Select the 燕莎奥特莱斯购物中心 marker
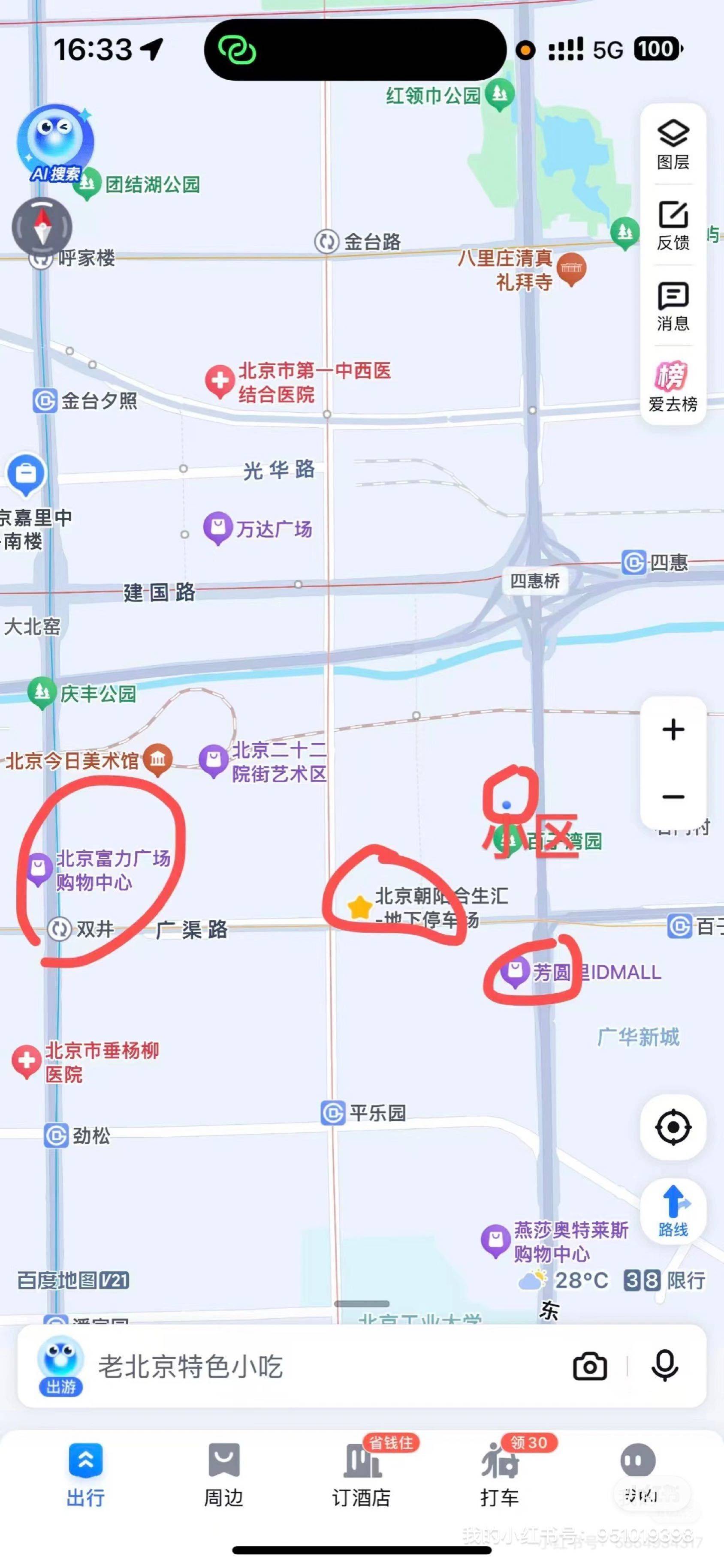724x1568 pixels. click(495, 1239)
